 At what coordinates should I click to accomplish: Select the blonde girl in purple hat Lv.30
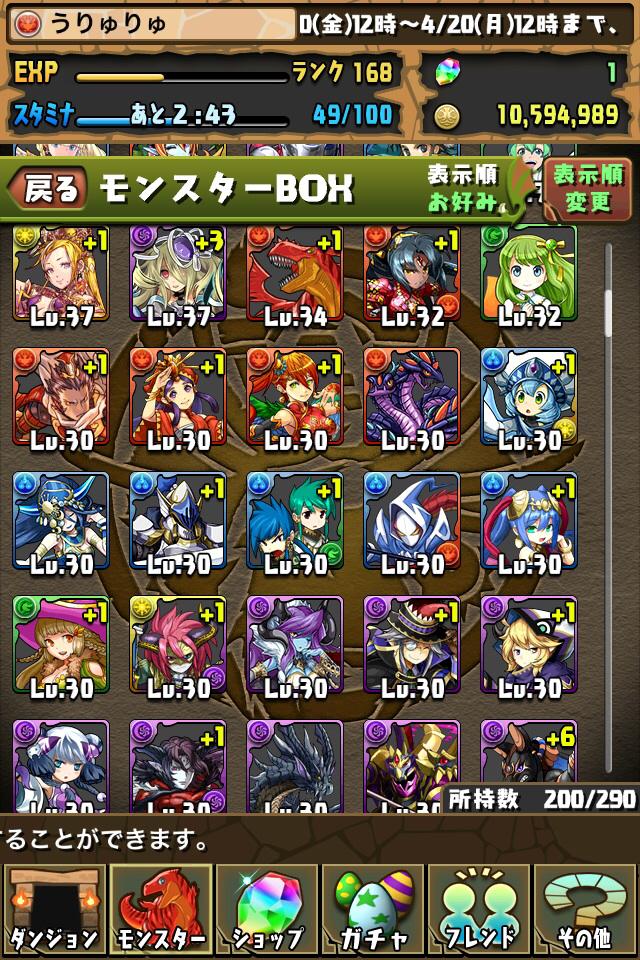tap(528, 645)
